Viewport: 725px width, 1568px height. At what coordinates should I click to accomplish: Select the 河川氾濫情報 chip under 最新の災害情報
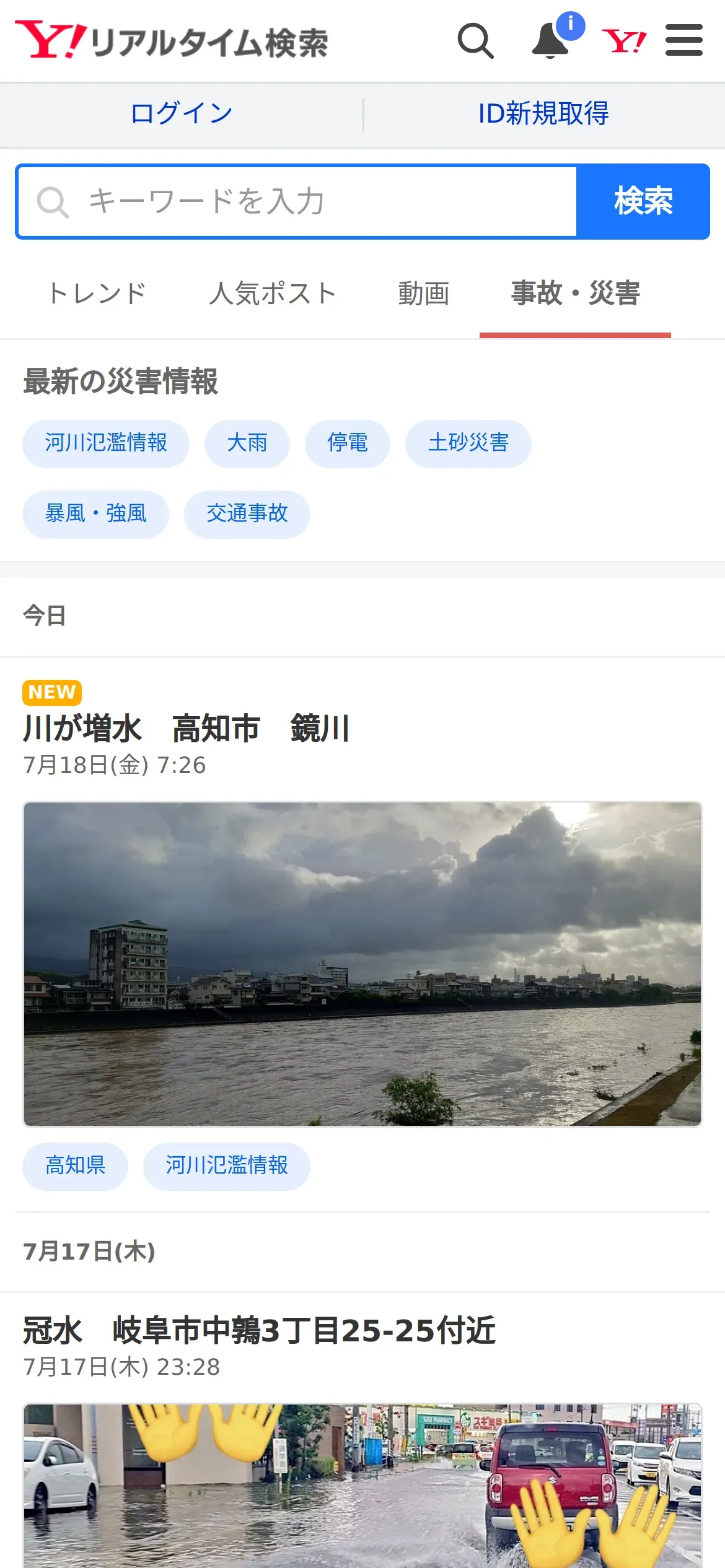point(106,443)
